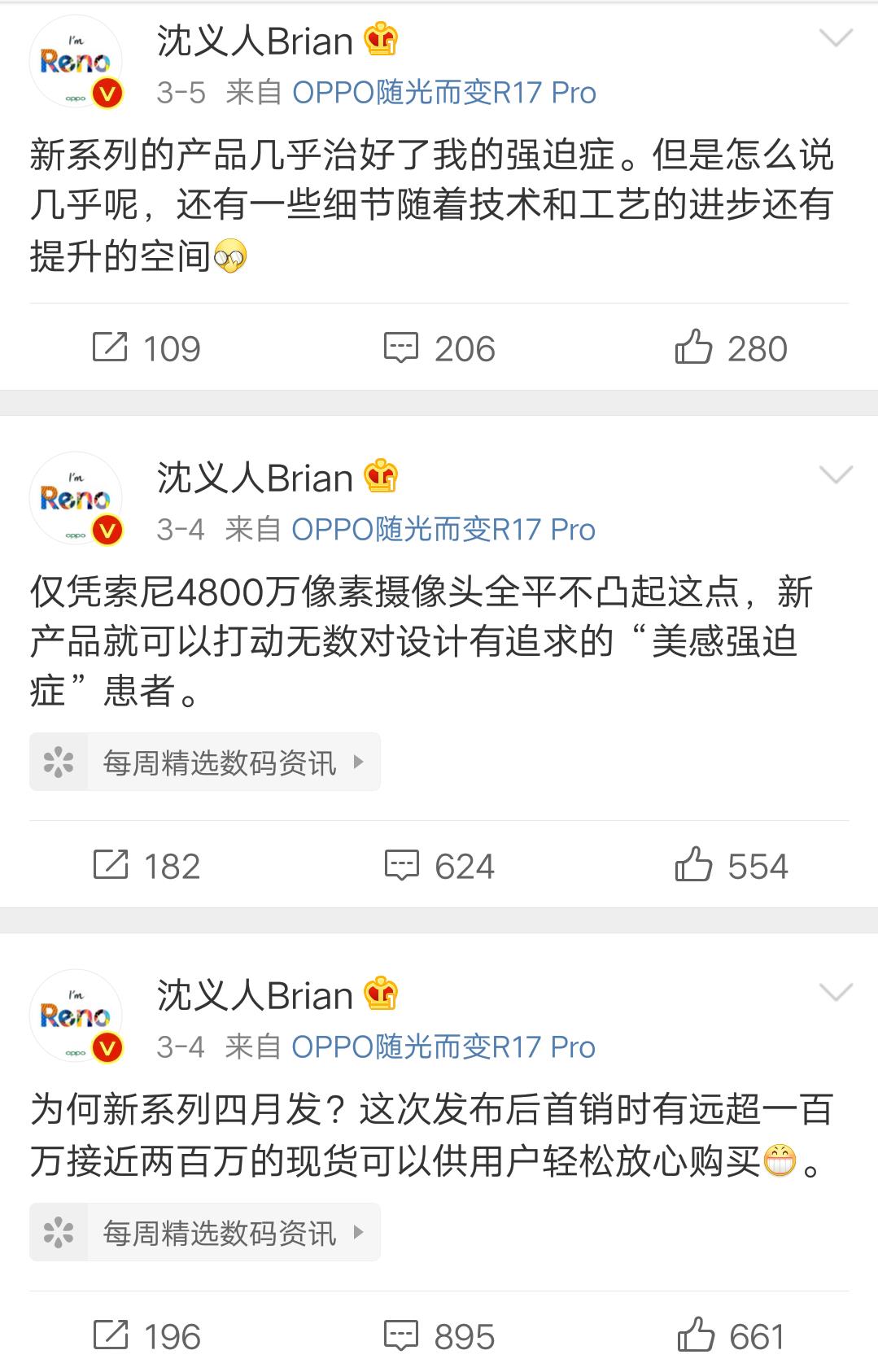This screenshot has width=878, height=1372.
Task: Repost the post about 强迫症 from 3-5
Action: 146,348
